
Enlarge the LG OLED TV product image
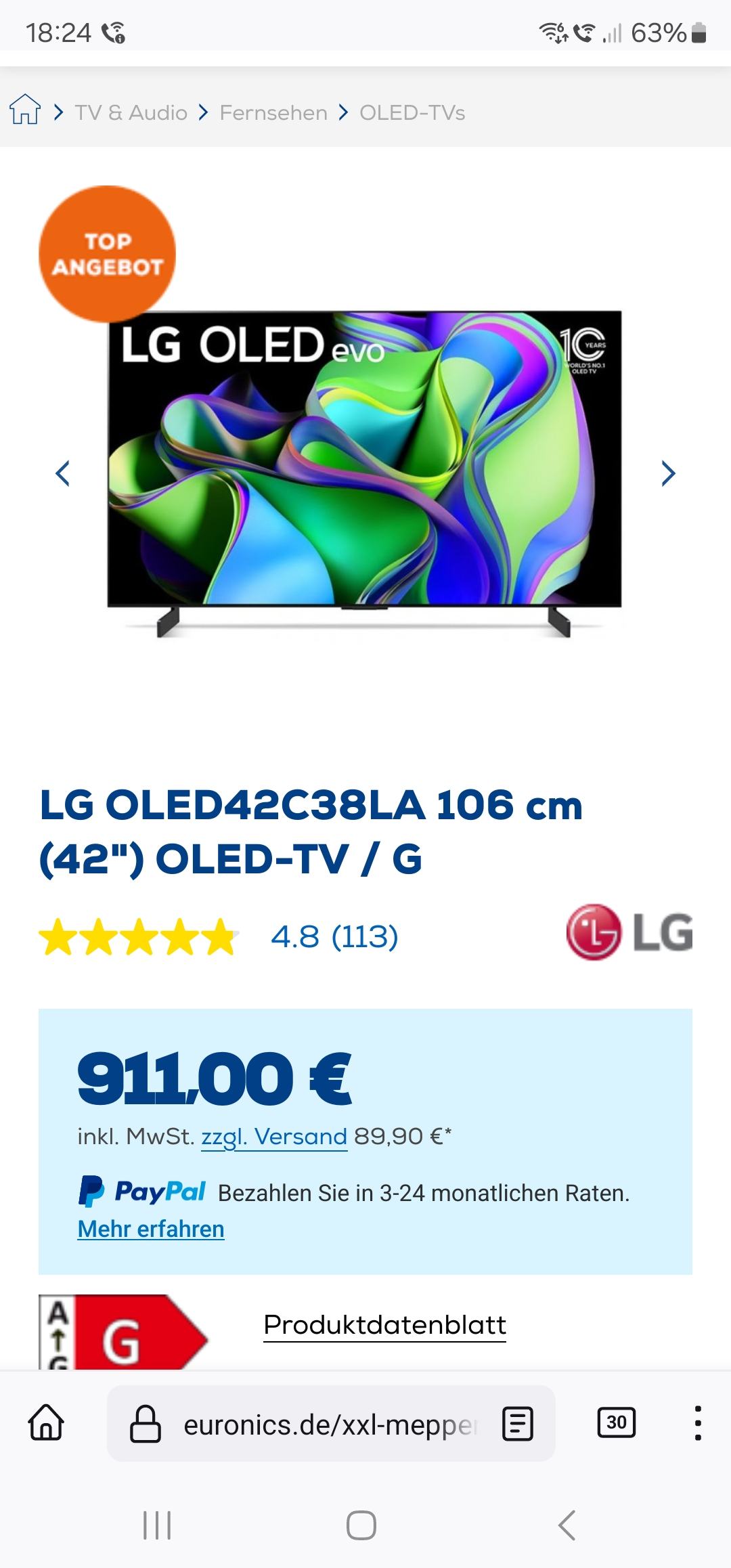[364, 467]
